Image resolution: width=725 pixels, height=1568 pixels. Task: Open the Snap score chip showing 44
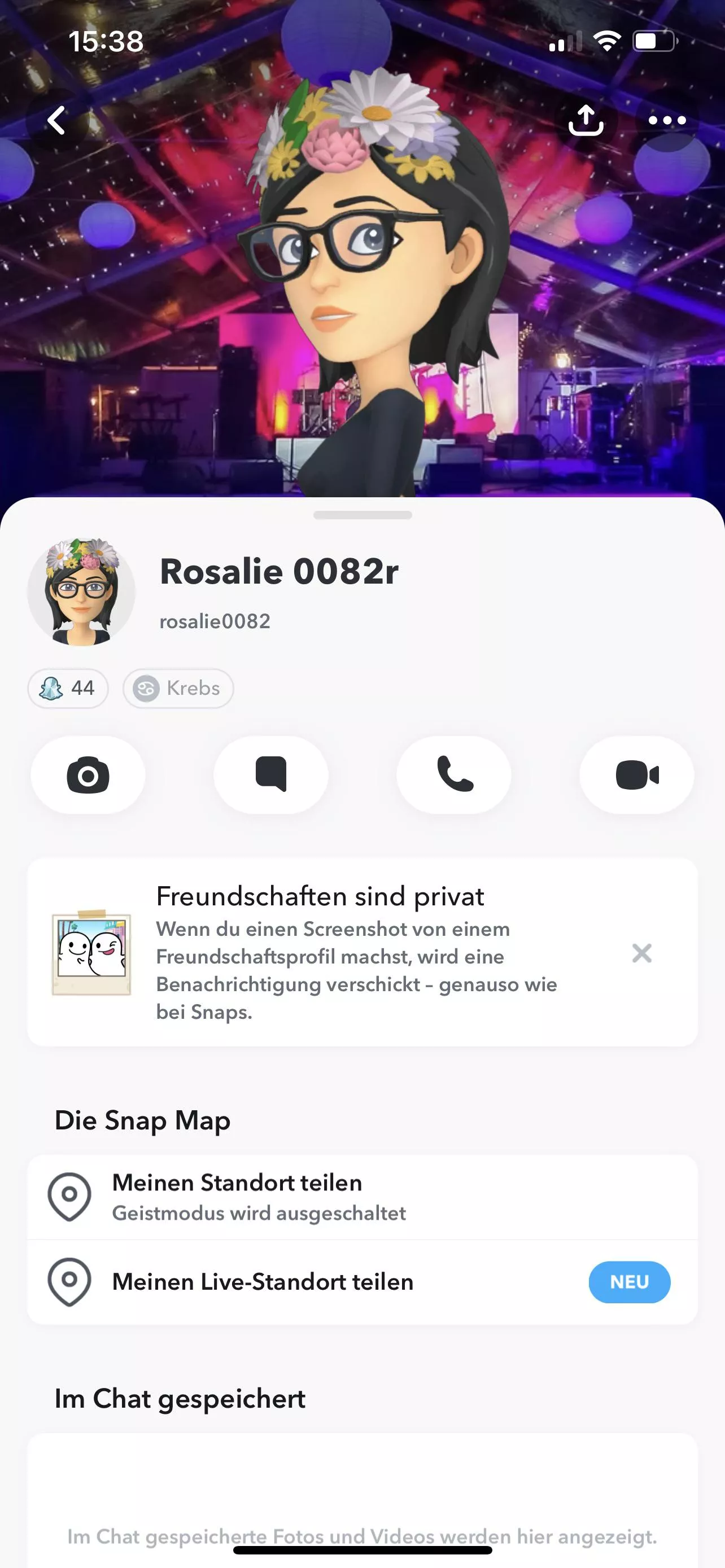pos(68,689)
